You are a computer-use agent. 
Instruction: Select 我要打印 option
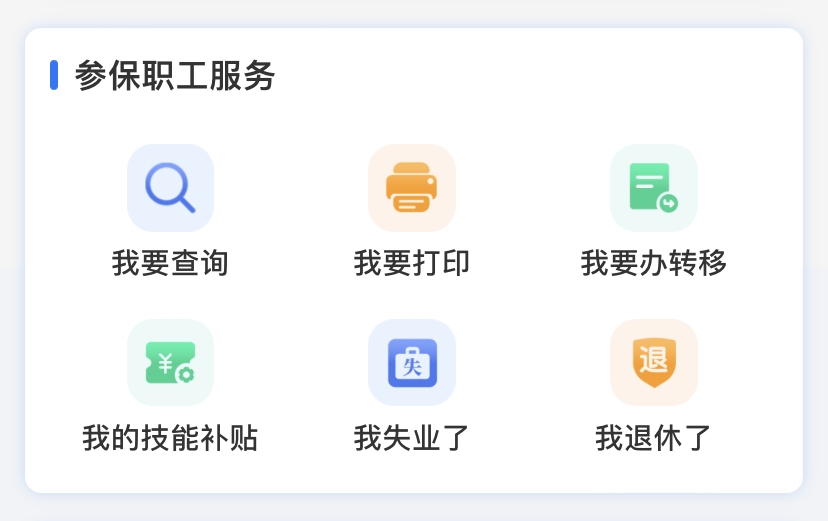coord(411,189)
